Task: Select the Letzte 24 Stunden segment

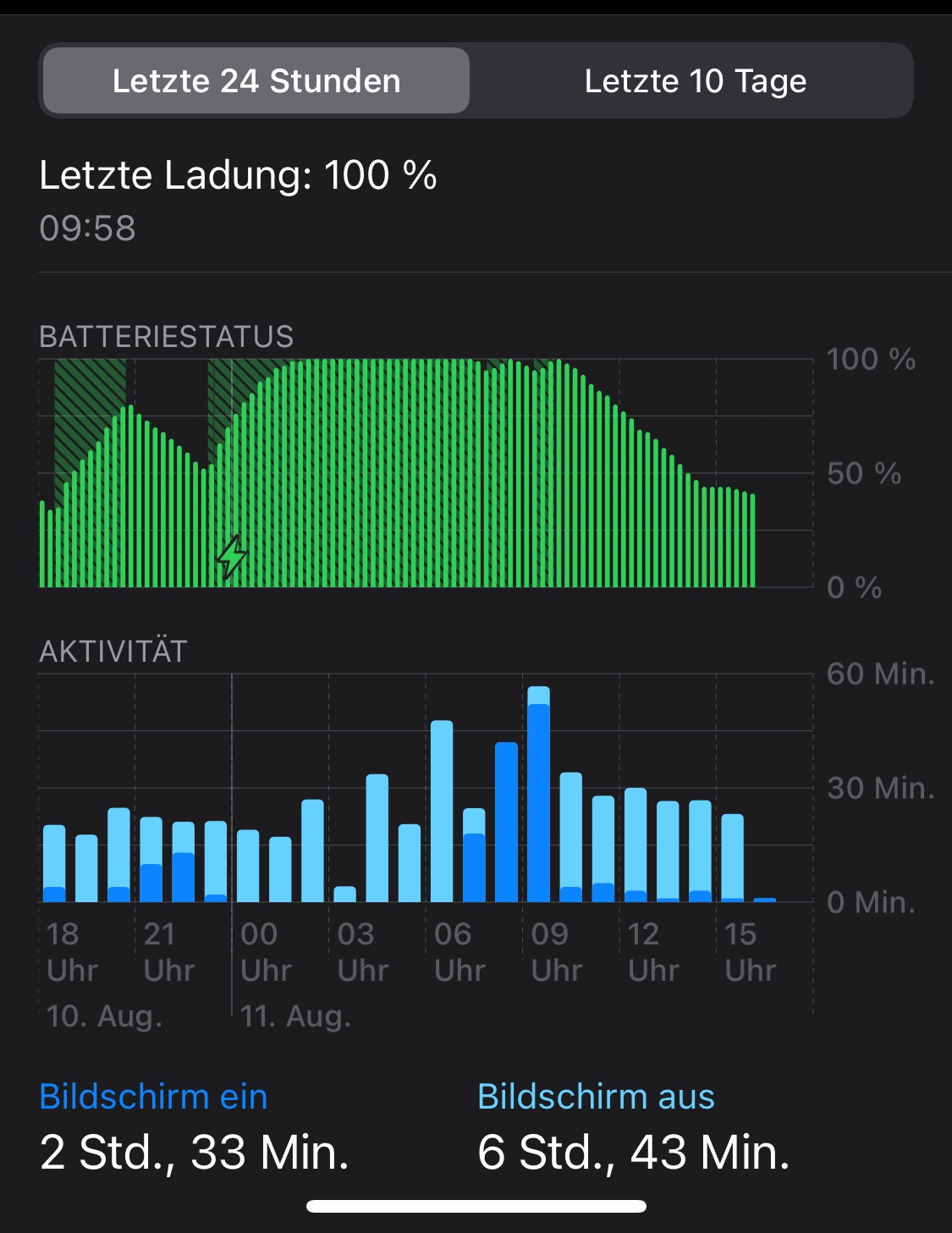Action: coord(256,81)
